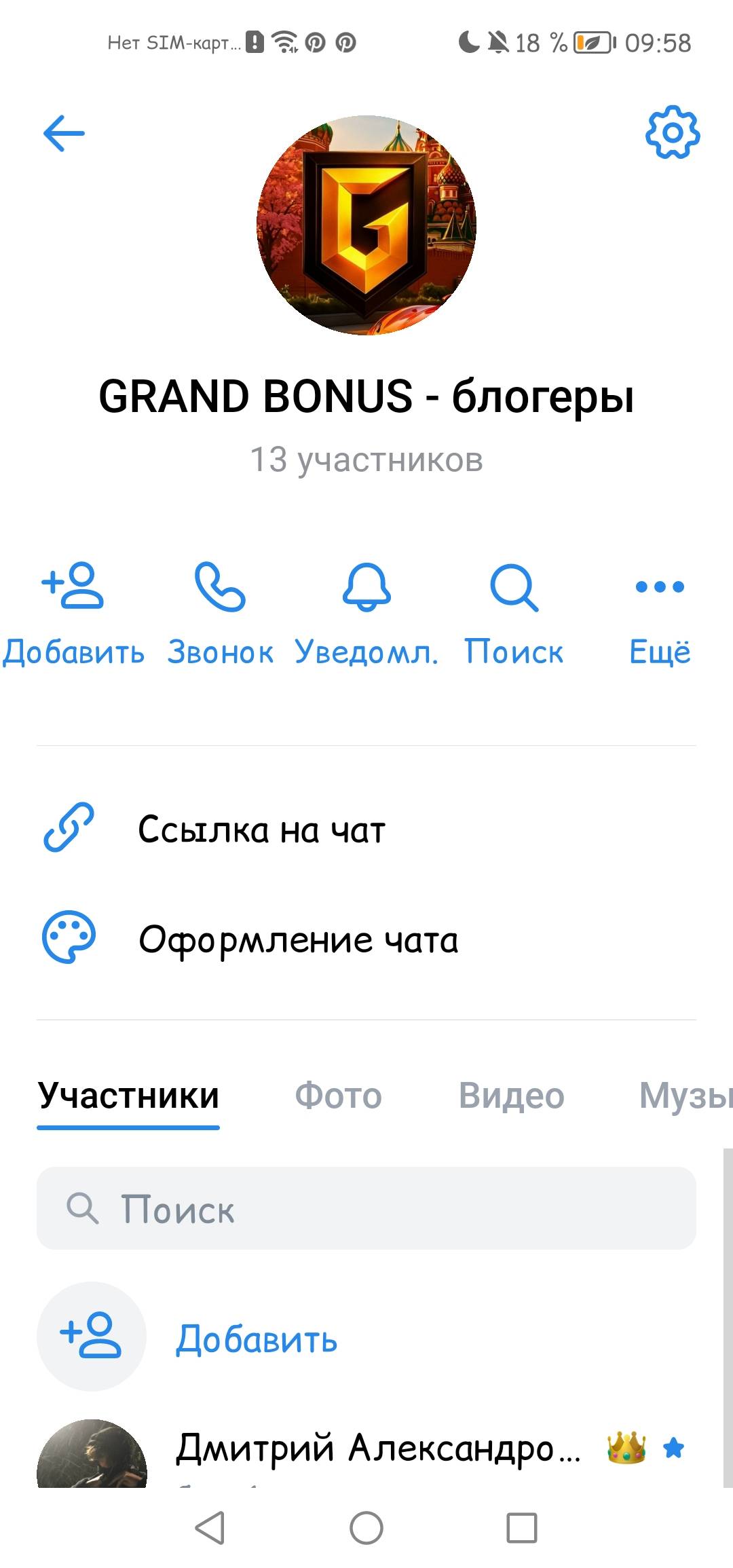
Task: Open system recent apps
Action: click(x=522, y=1529)
